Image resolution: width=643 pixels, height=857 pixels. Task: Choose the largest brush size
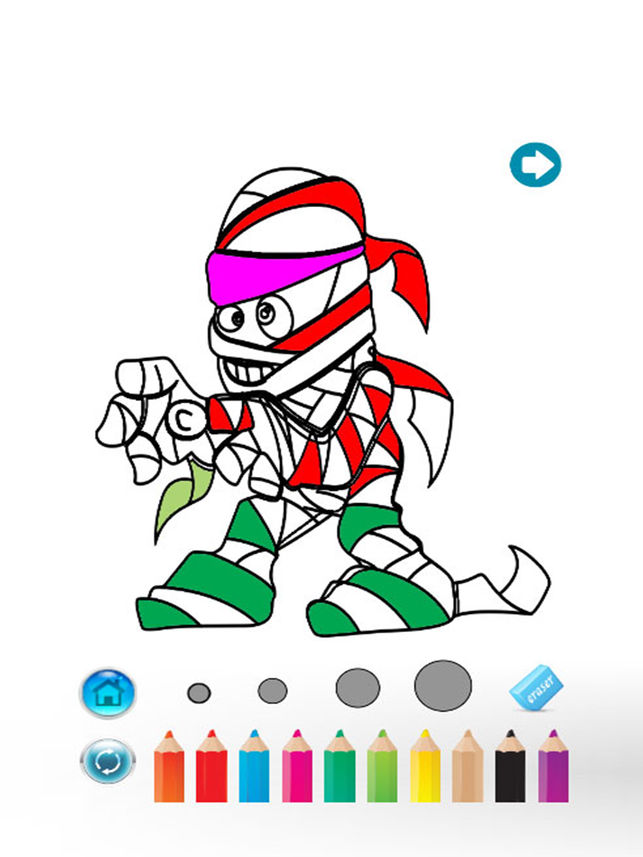442,685
